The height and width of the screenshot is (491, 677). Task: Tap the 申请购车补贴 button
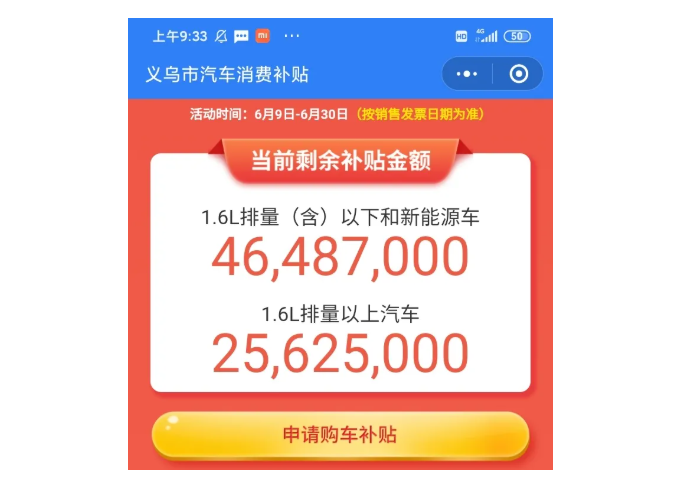pos(339,435)
